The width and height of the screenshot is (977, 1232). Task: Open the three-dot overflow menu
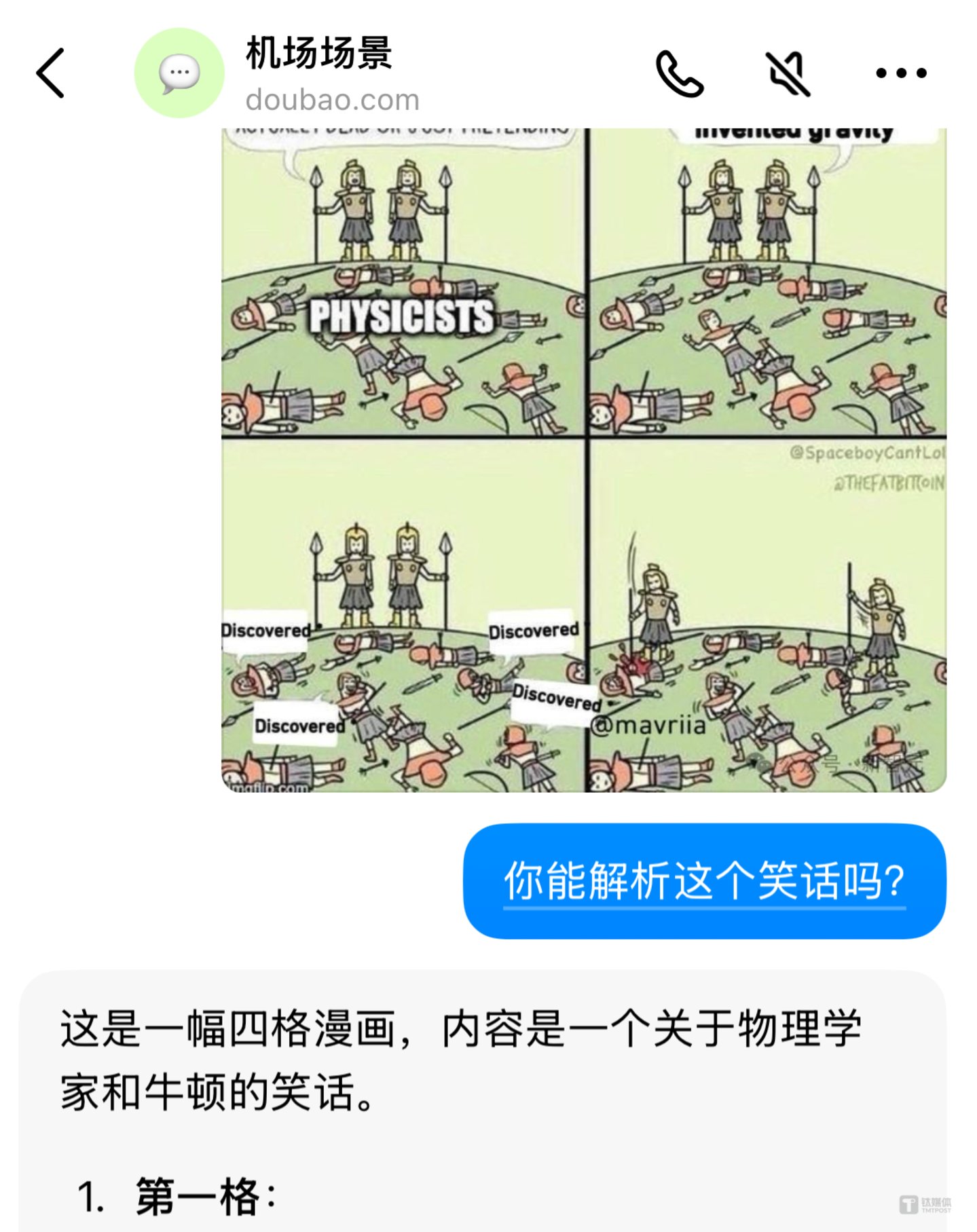pyautogui.click(x=900, y=73)
